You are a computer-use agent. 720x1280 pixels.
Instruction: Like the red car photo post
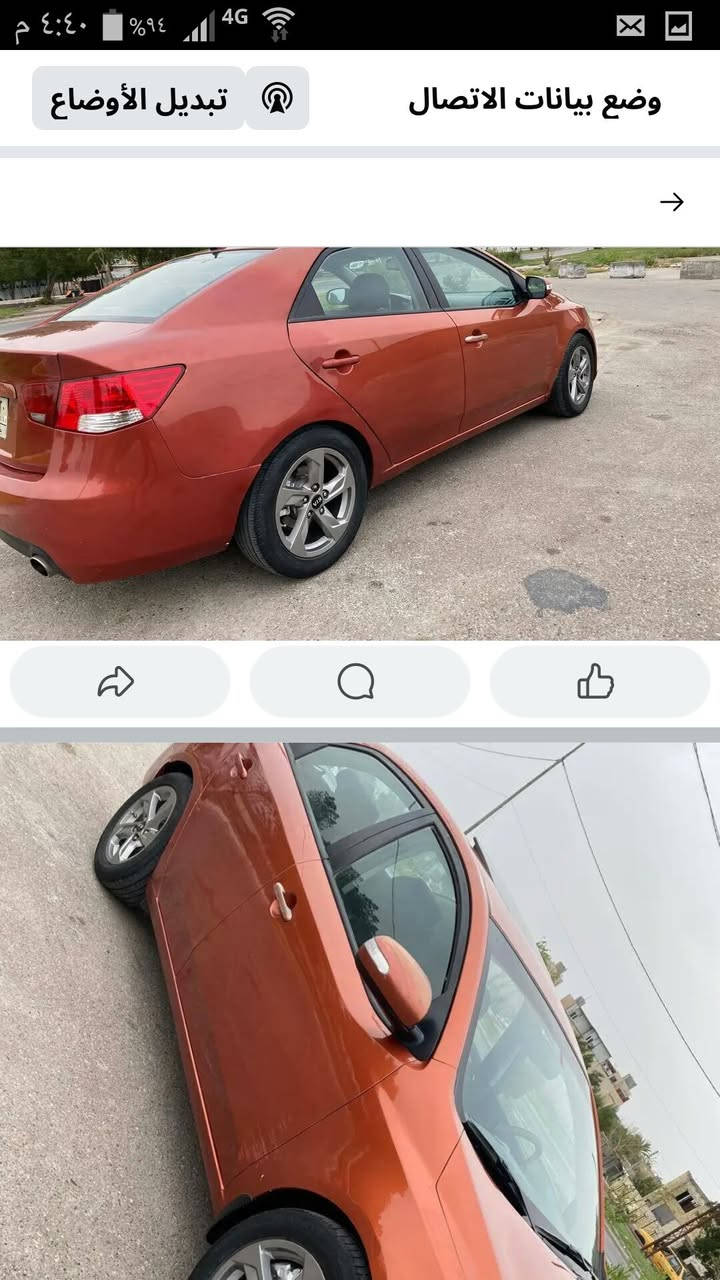(599, 682)
